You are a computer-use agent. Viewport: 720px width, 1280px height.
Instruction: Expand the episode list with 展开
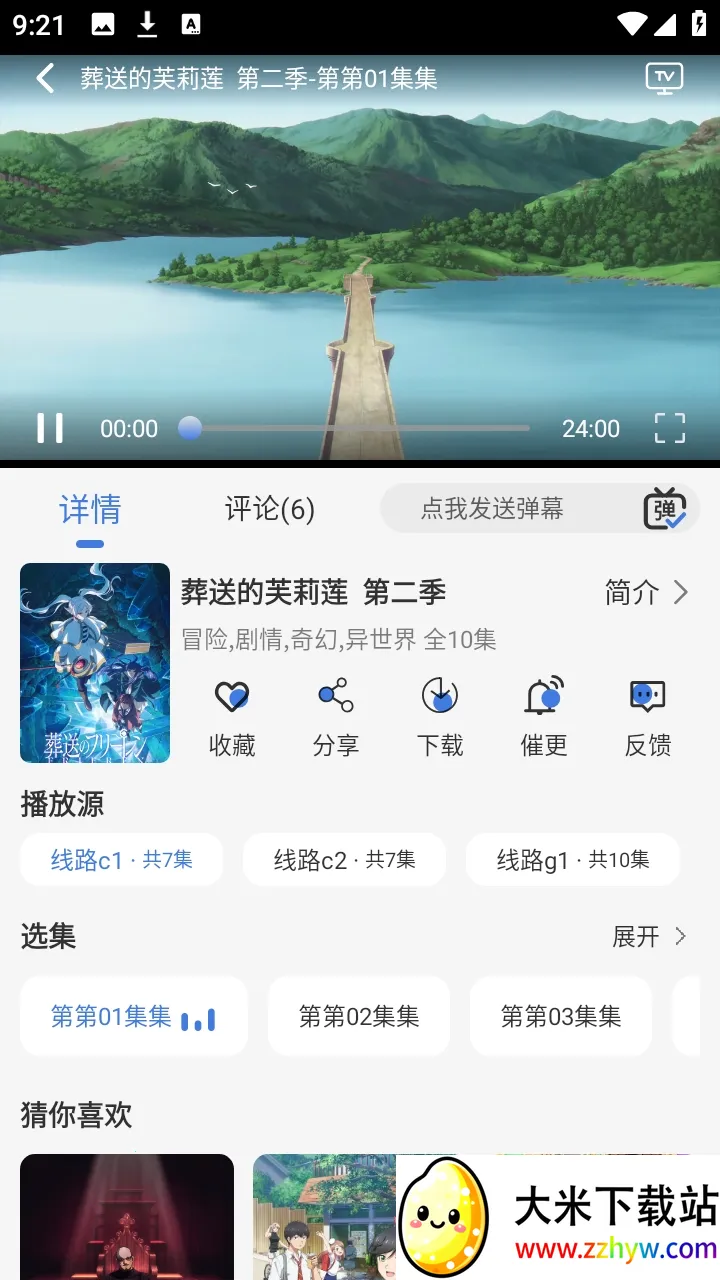650,937
